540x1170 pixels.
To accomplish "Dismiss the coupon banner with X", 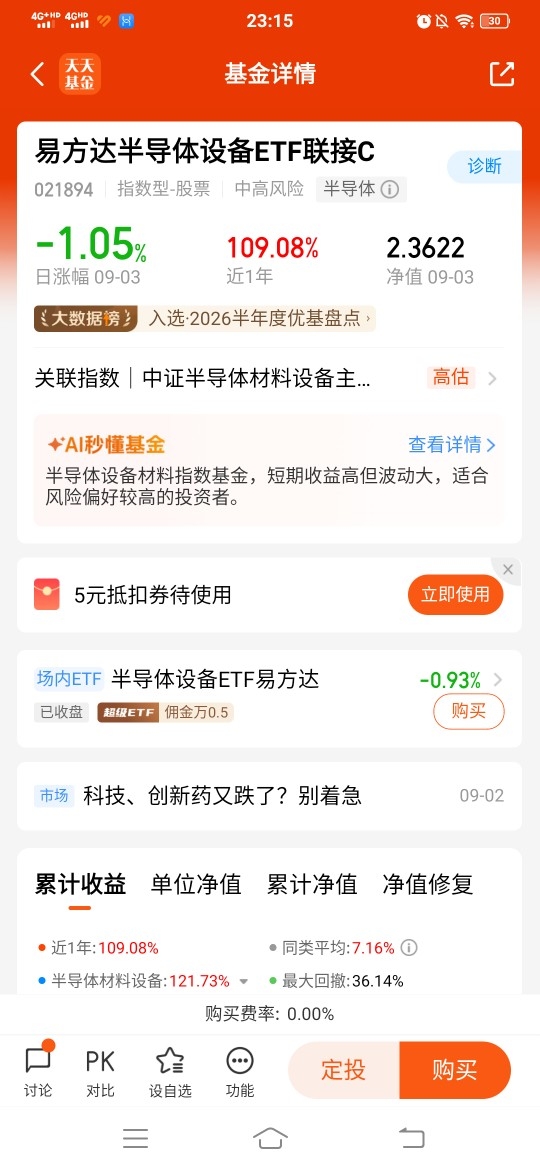I will coord(508,570).
